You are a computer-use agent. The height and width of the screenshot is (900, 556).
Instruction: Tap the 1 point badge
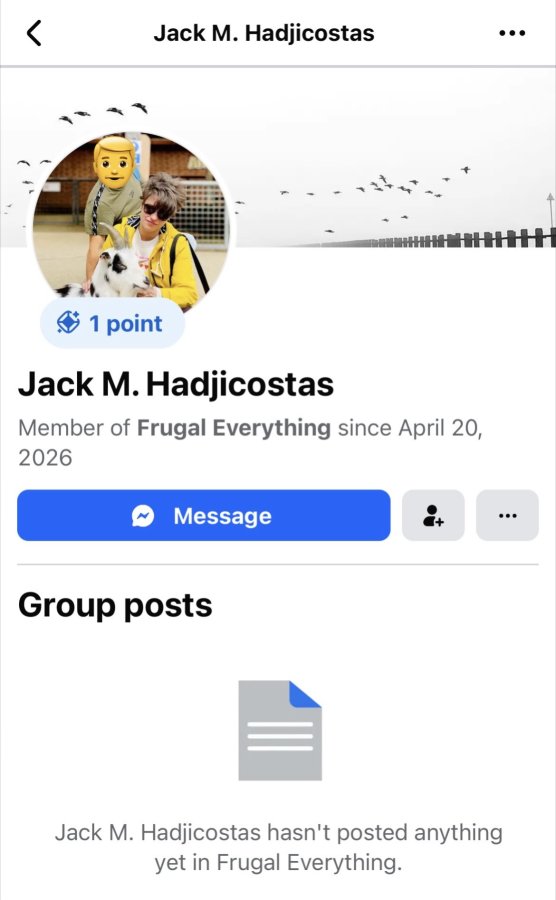pos(112,323)
